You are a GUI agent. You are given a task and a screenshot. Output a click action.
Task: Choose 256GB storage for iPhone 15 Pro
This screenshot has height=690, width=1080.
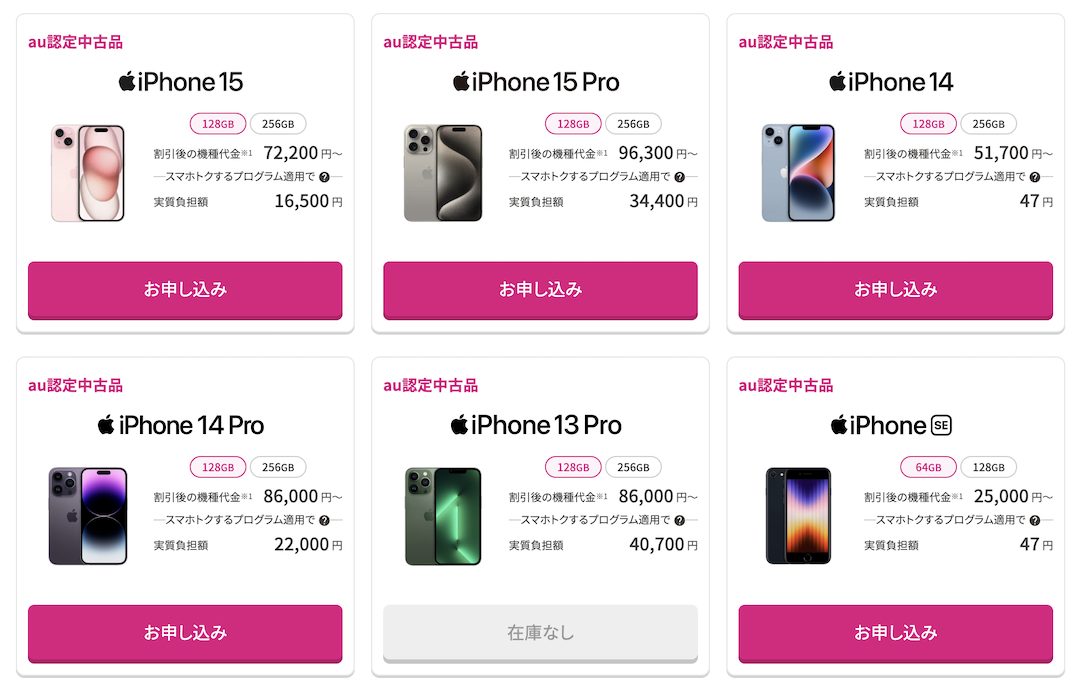tap(633, 124)
